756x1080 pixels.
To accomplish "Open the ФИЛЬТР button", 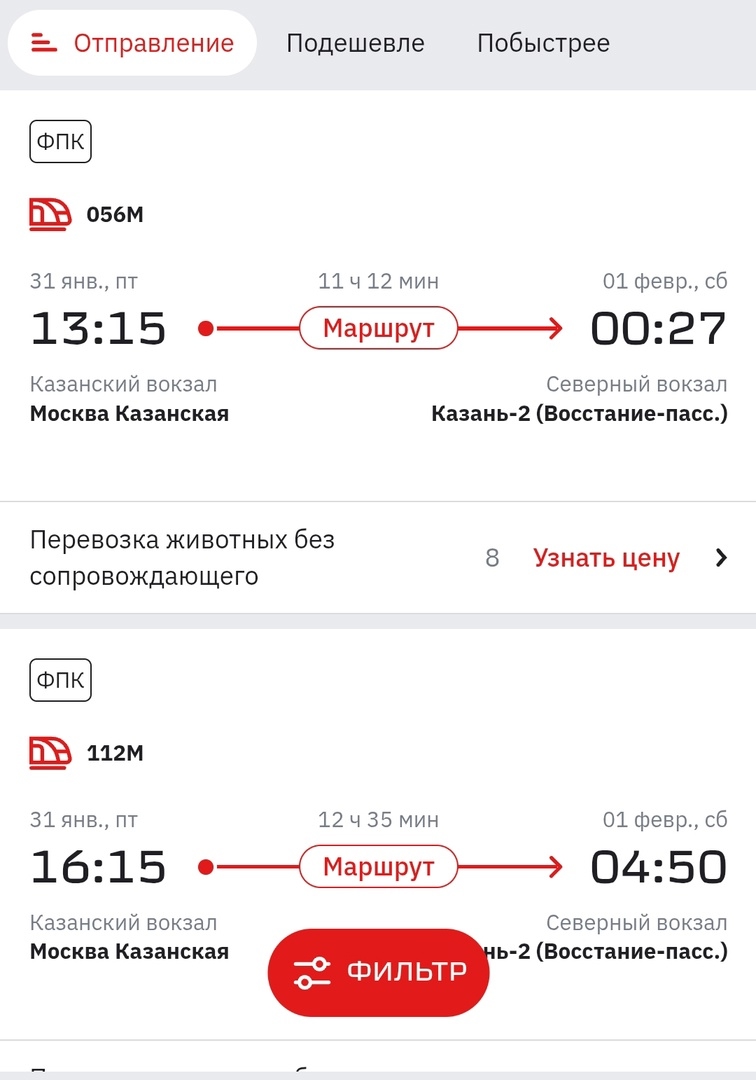I will [378, 972].
